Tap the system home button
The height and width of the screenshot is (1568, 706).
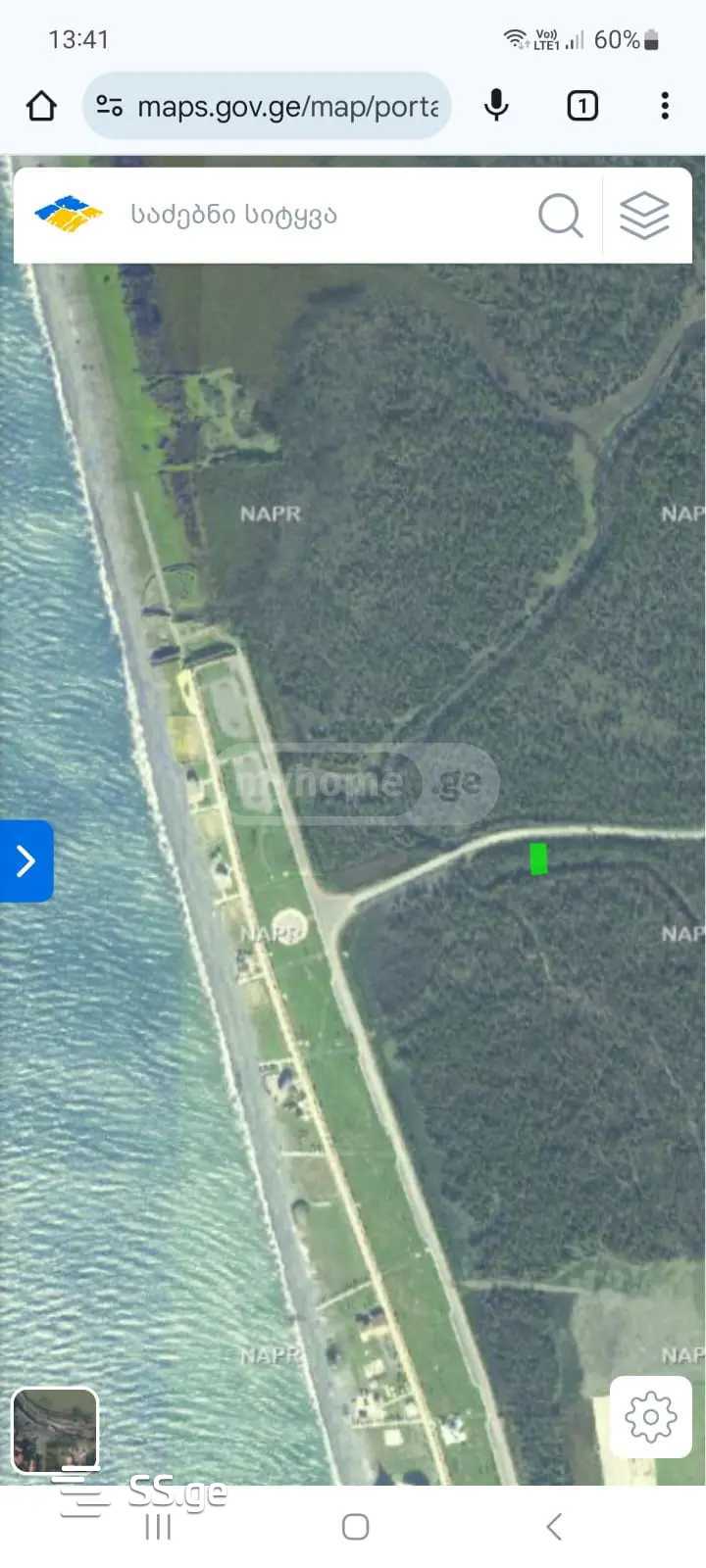click(355, 1526)
